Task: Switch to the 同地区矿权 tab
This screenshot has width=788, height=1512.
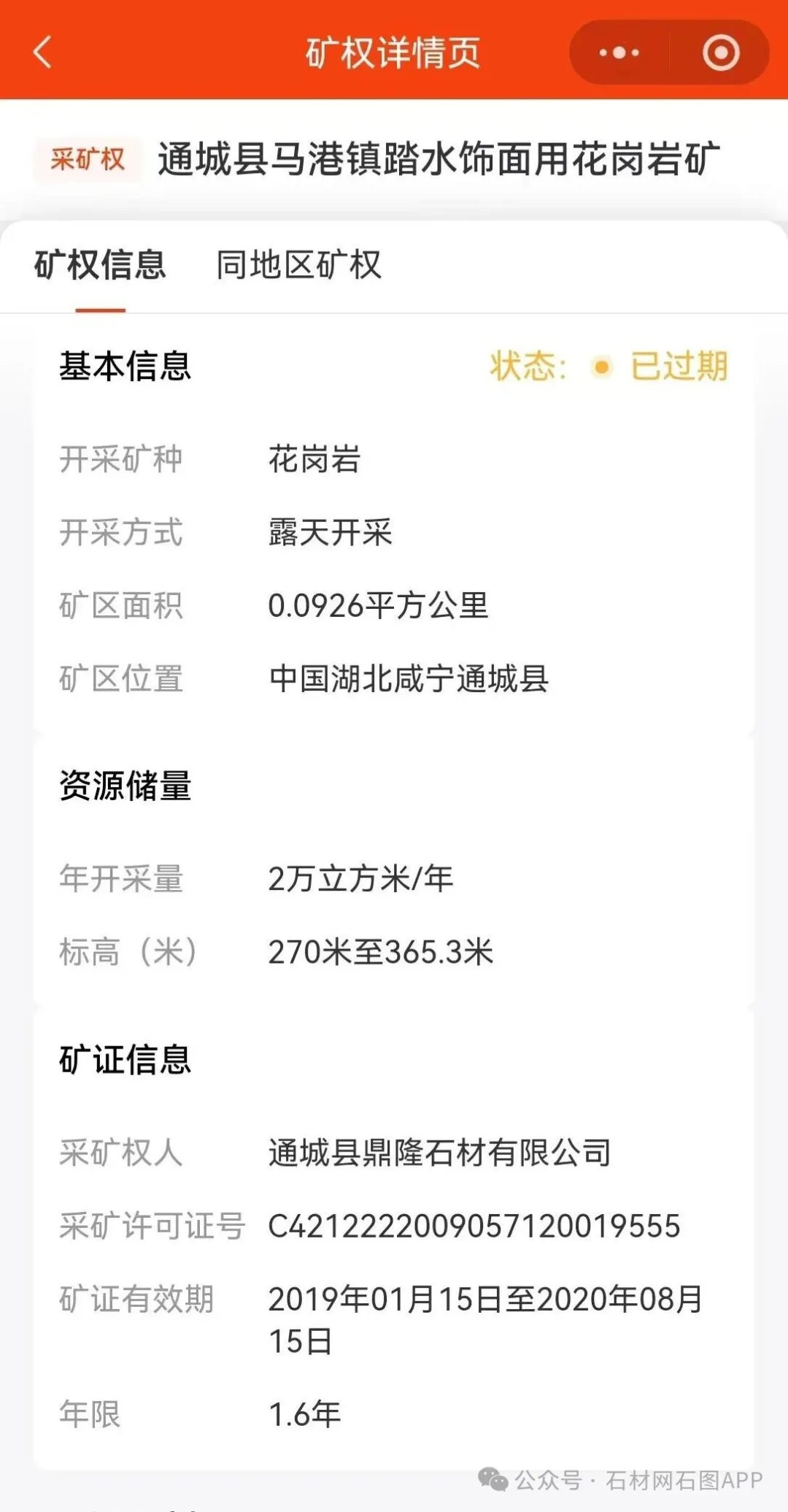Action: [x=299, y=266]
